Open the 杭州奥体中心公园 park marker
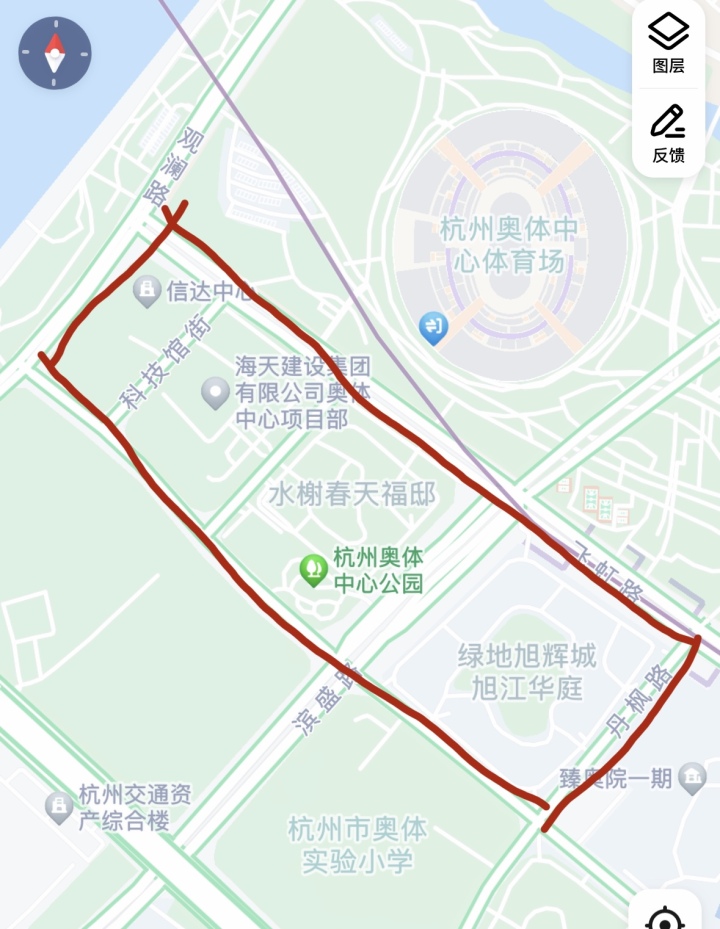This screenshot has width=720, height=929. (x=314, y=571)
